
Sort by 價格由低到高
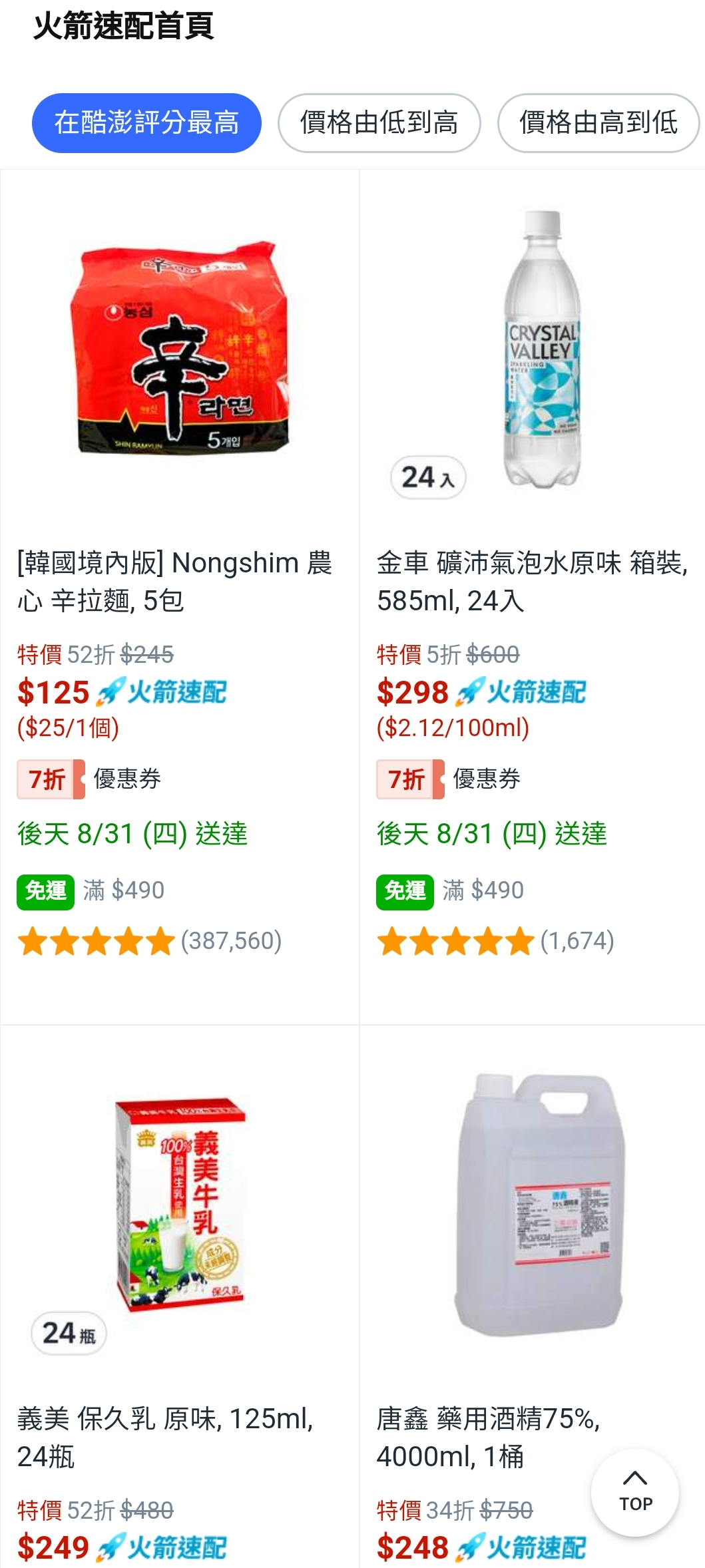379,123
